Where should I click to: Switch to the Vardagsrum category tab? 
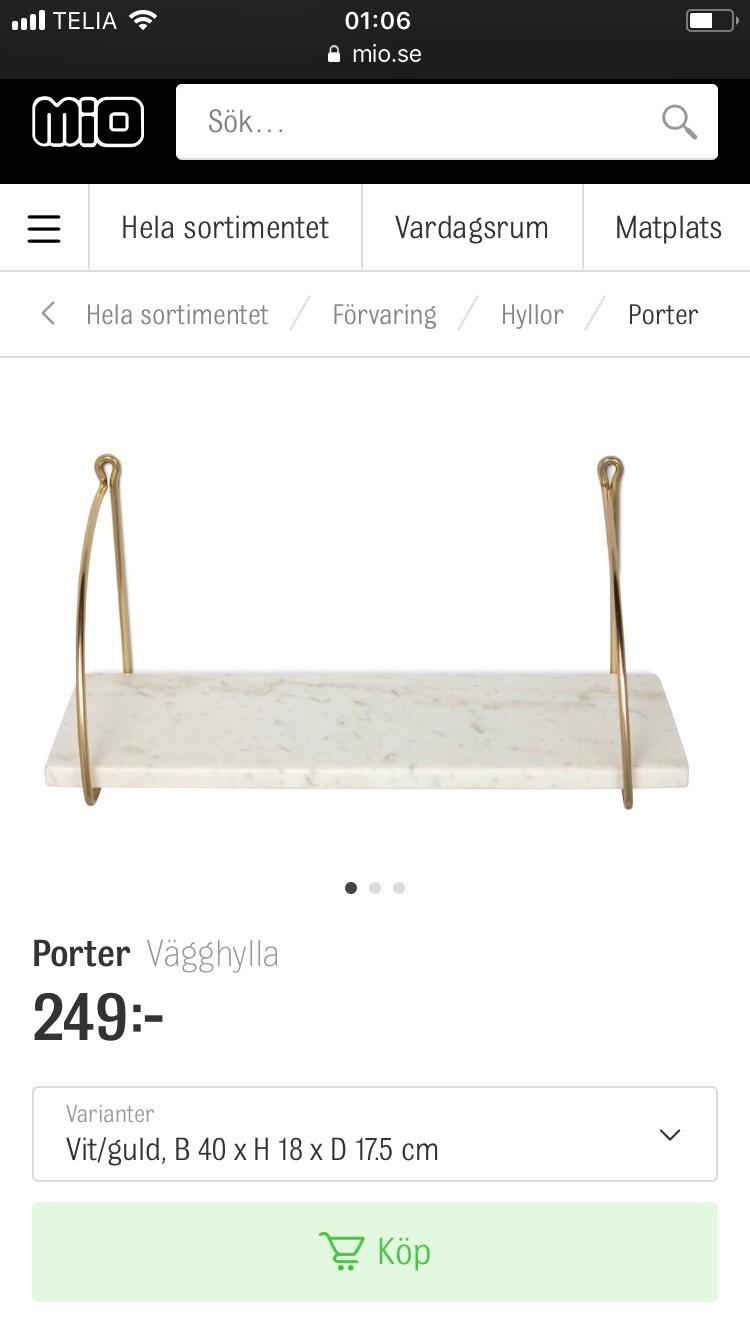point(471,227)
